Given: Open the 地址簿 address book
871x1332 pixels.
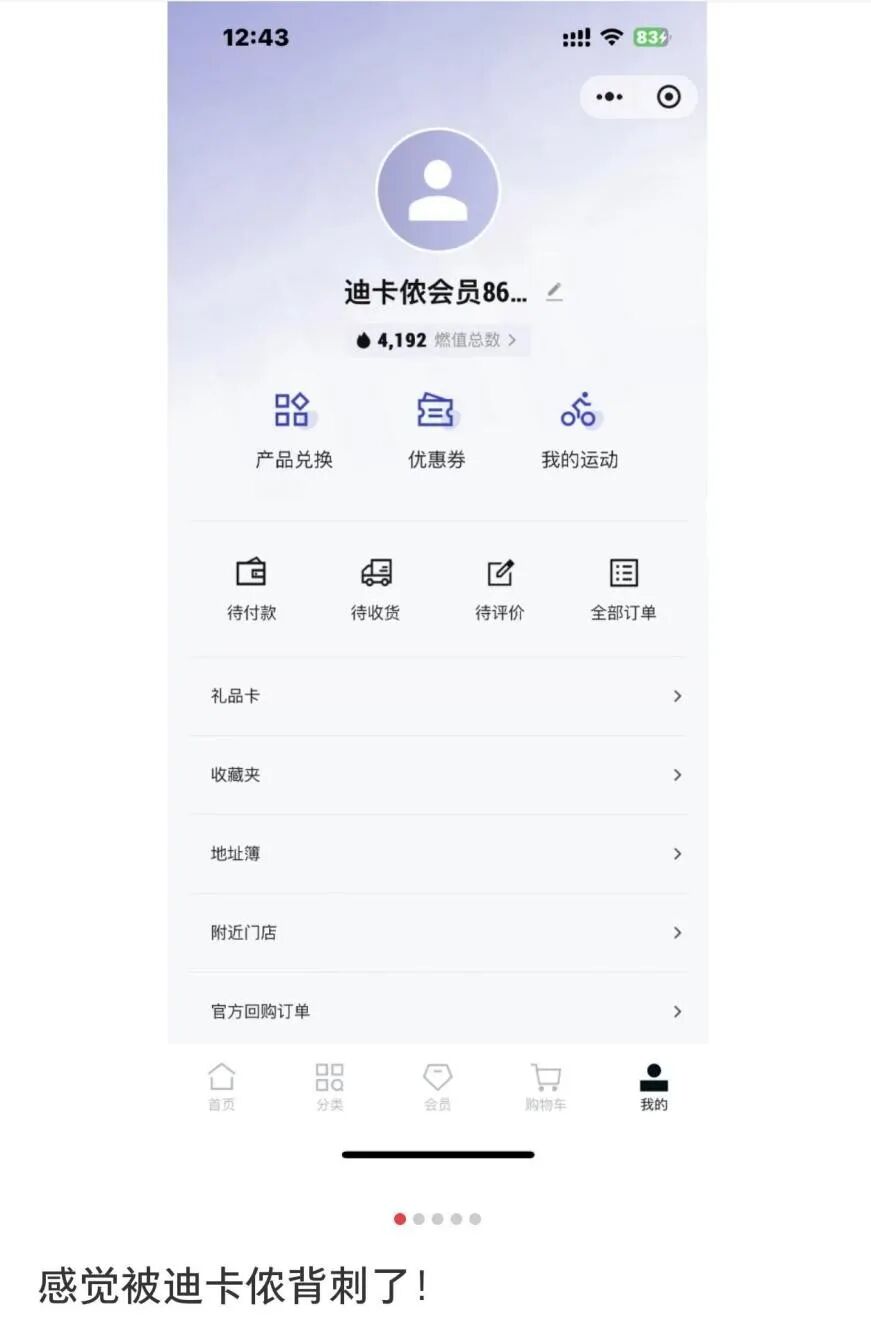Looking at the screenshot, I should tap(437, 854).
